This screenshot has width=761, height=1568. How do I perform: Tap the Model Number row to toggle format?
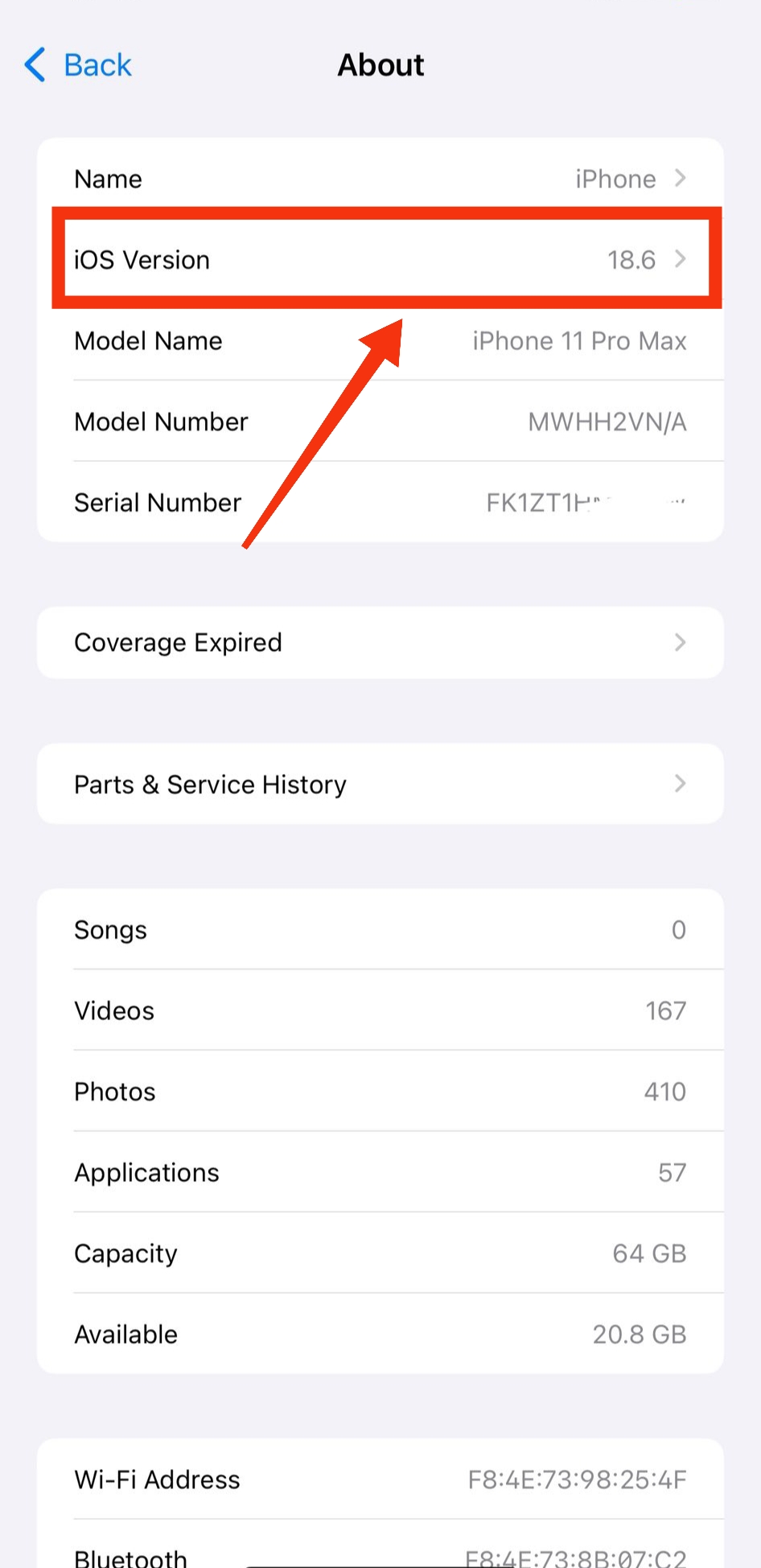[380, 422]
